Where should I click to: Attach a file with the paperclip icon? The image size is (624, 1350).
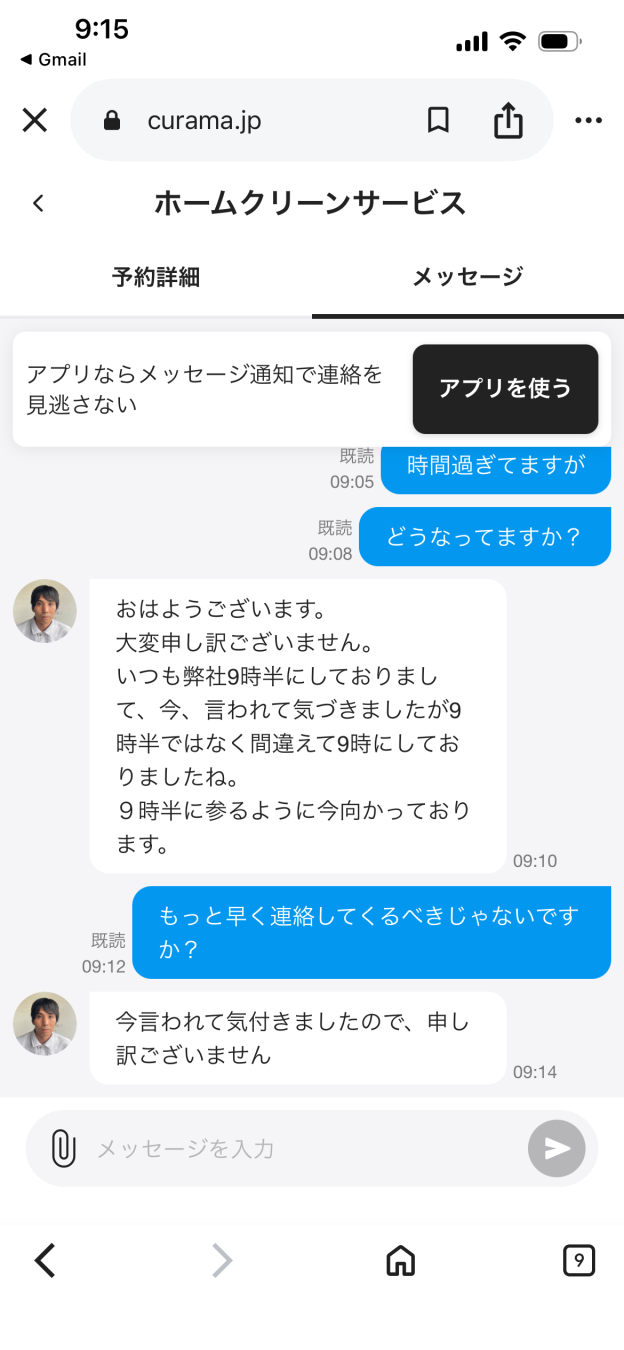pyautogui.click(x=63, y=1148)
